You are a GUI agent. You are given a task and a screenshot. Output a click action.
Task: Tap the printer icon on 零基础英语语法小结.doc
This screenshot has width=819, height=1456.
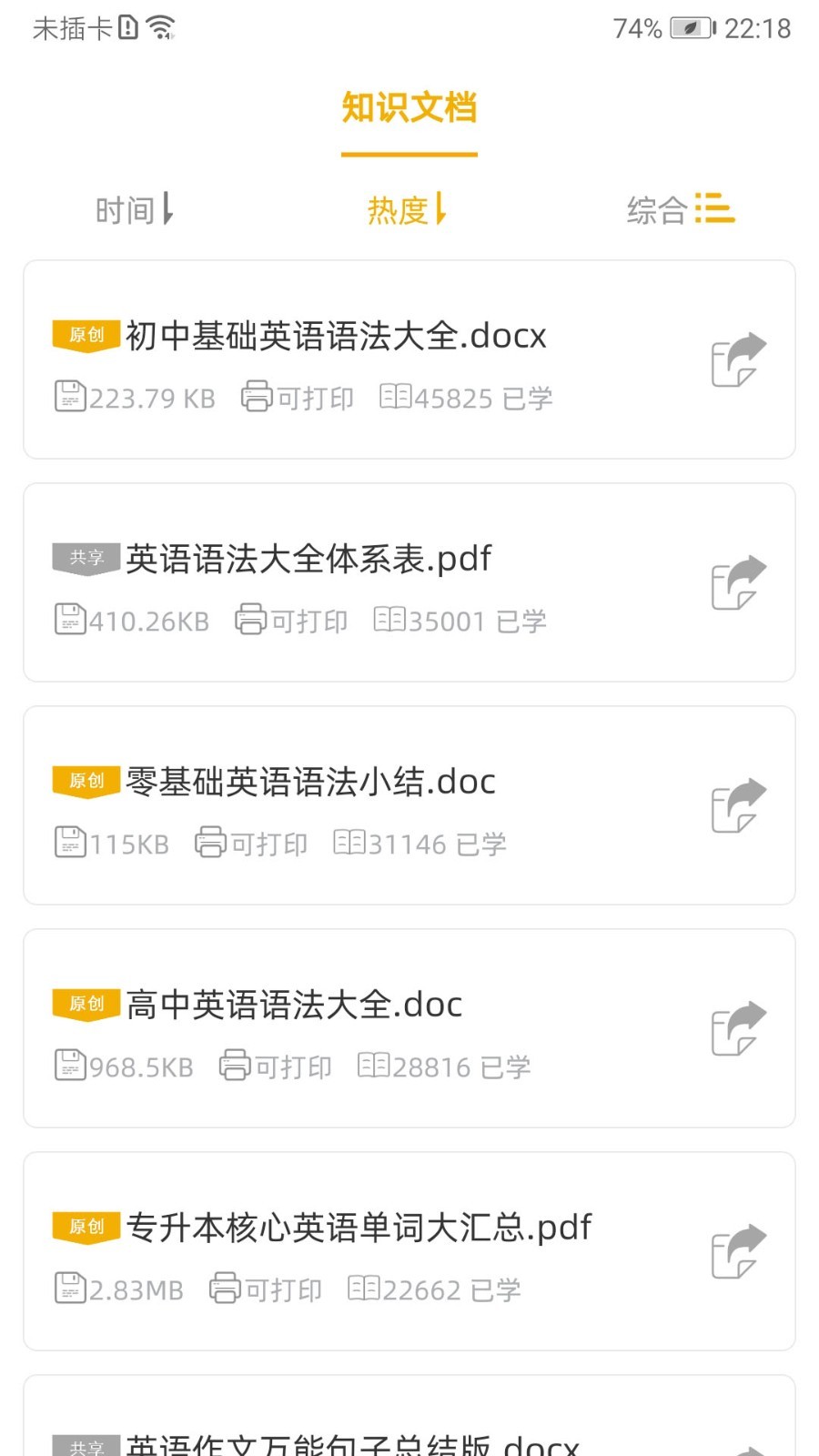click(x=209, y=843)
